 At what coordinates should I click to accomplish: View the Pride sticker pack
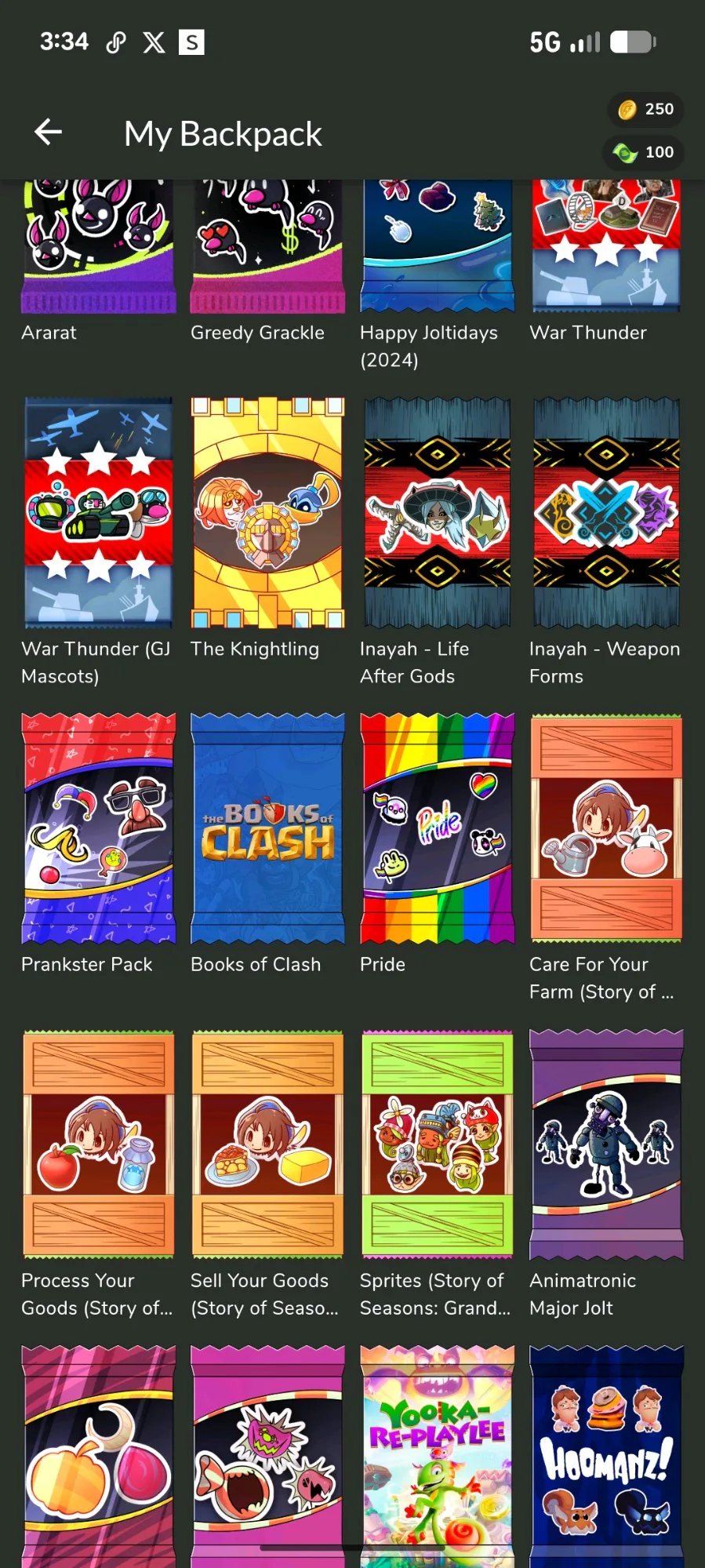coord(437,828)
